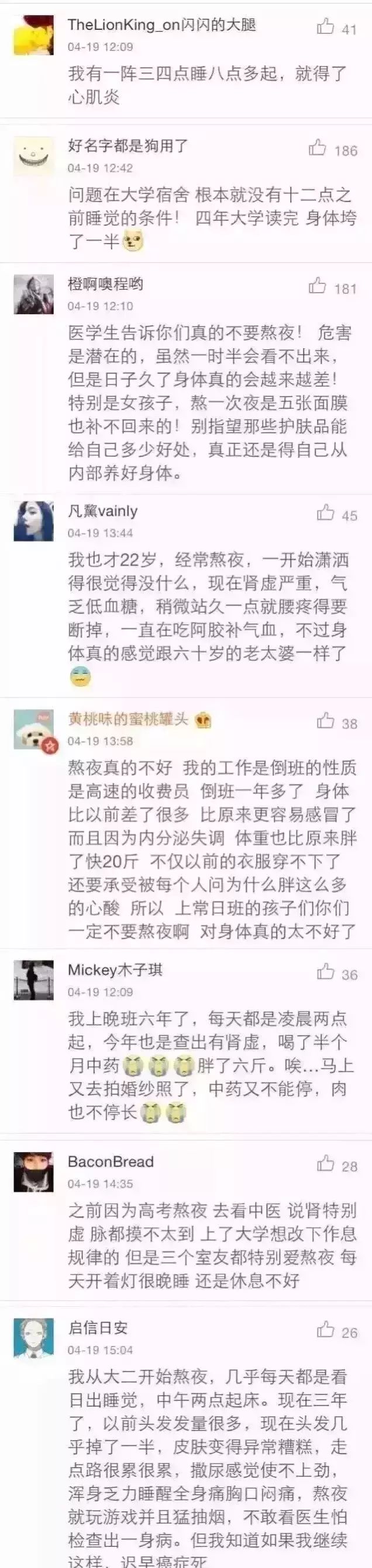Like TheLionKing_on闪闪的大腿's comment
The width and height of the screenshot is (372, 1568).
326,27
